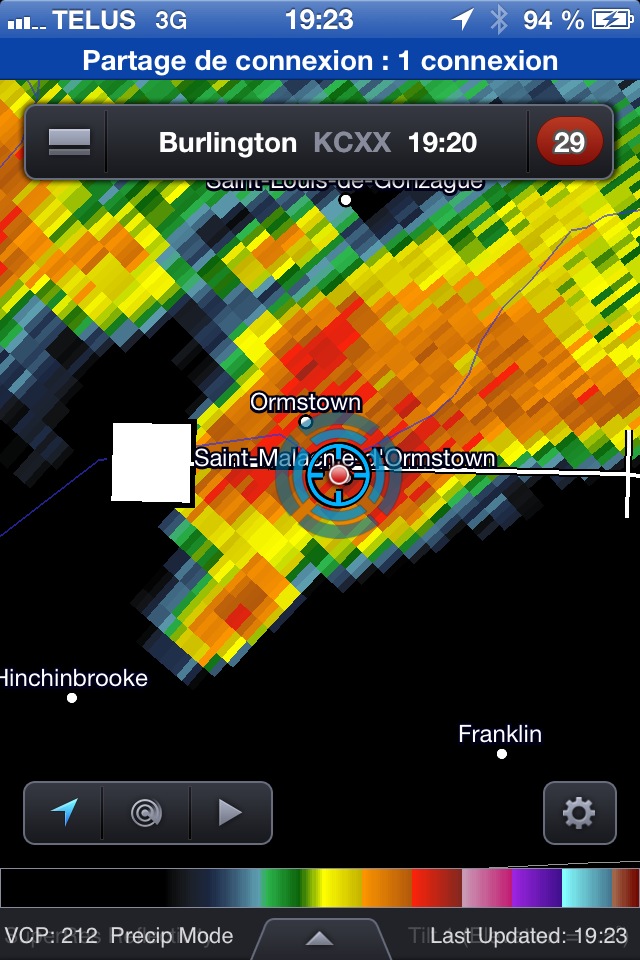Open the settings gear
Viewport: 640px width, 960px height.
[579, 813]
